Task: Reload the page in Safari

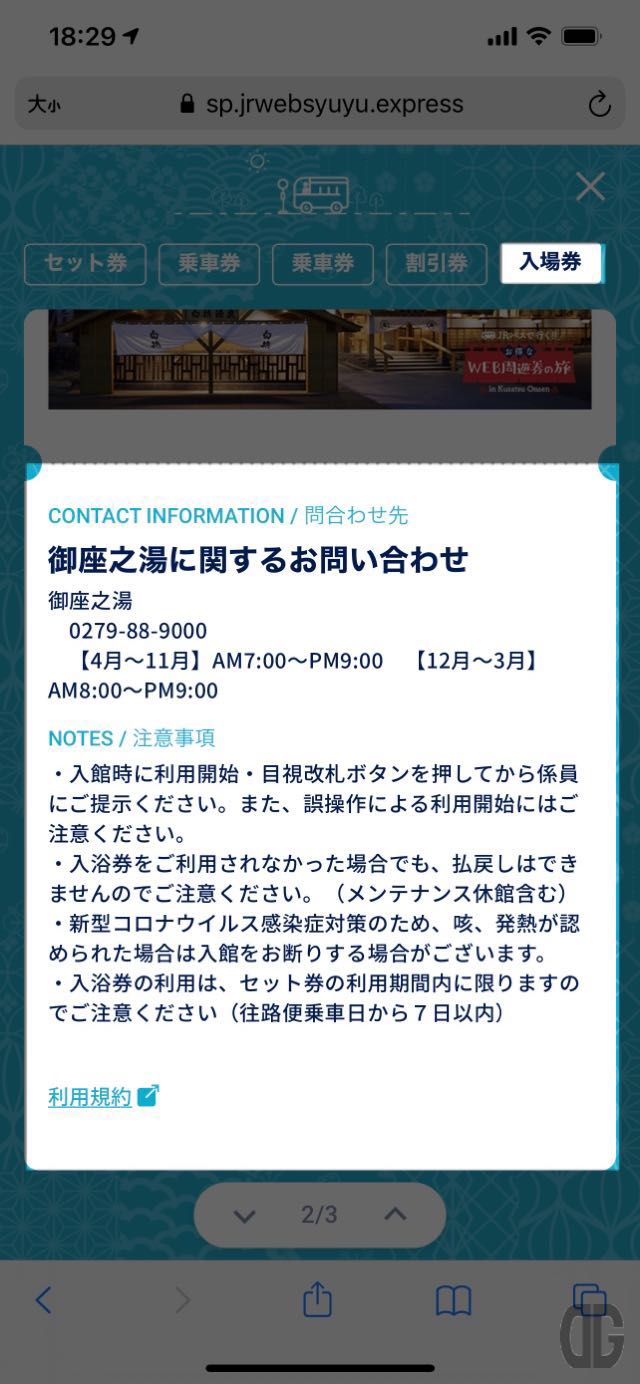Action: coord(599,104)
